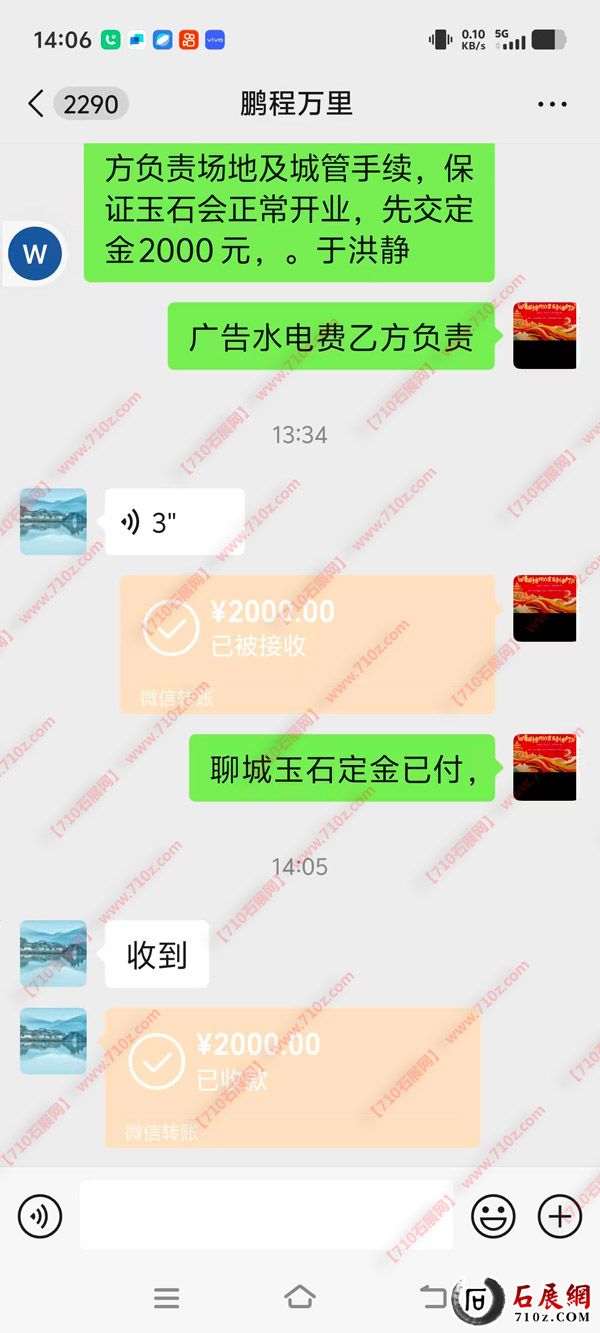View profile of sender of 收到
This screenshot has width=600, height=1333.
pos(53,954)
